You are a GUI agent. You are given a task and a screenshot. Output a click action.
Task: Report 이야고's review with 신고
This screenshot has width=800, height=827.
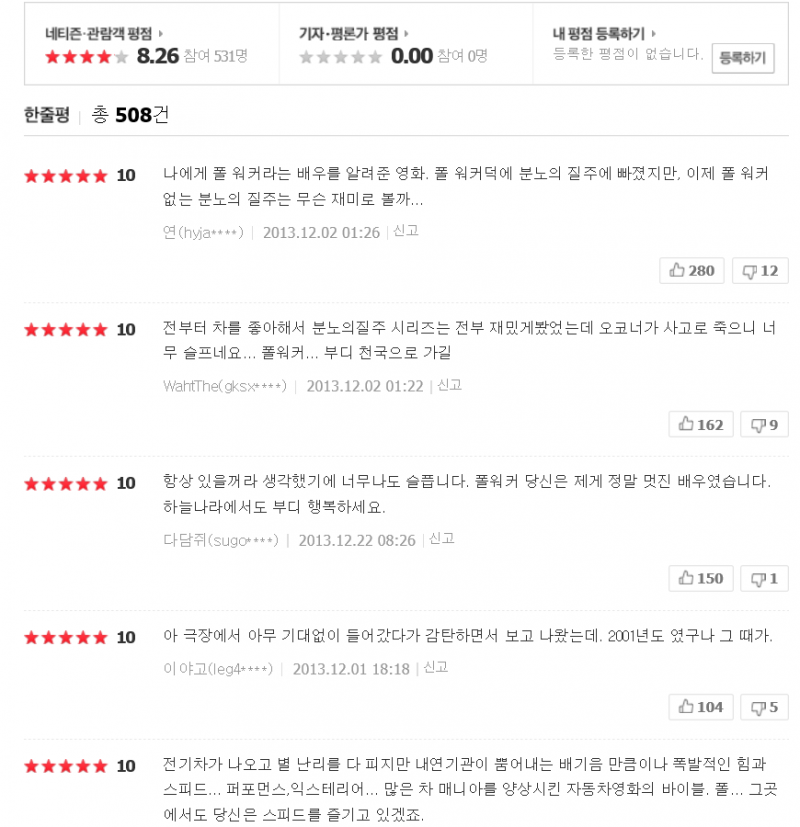(x=435, y=668)
